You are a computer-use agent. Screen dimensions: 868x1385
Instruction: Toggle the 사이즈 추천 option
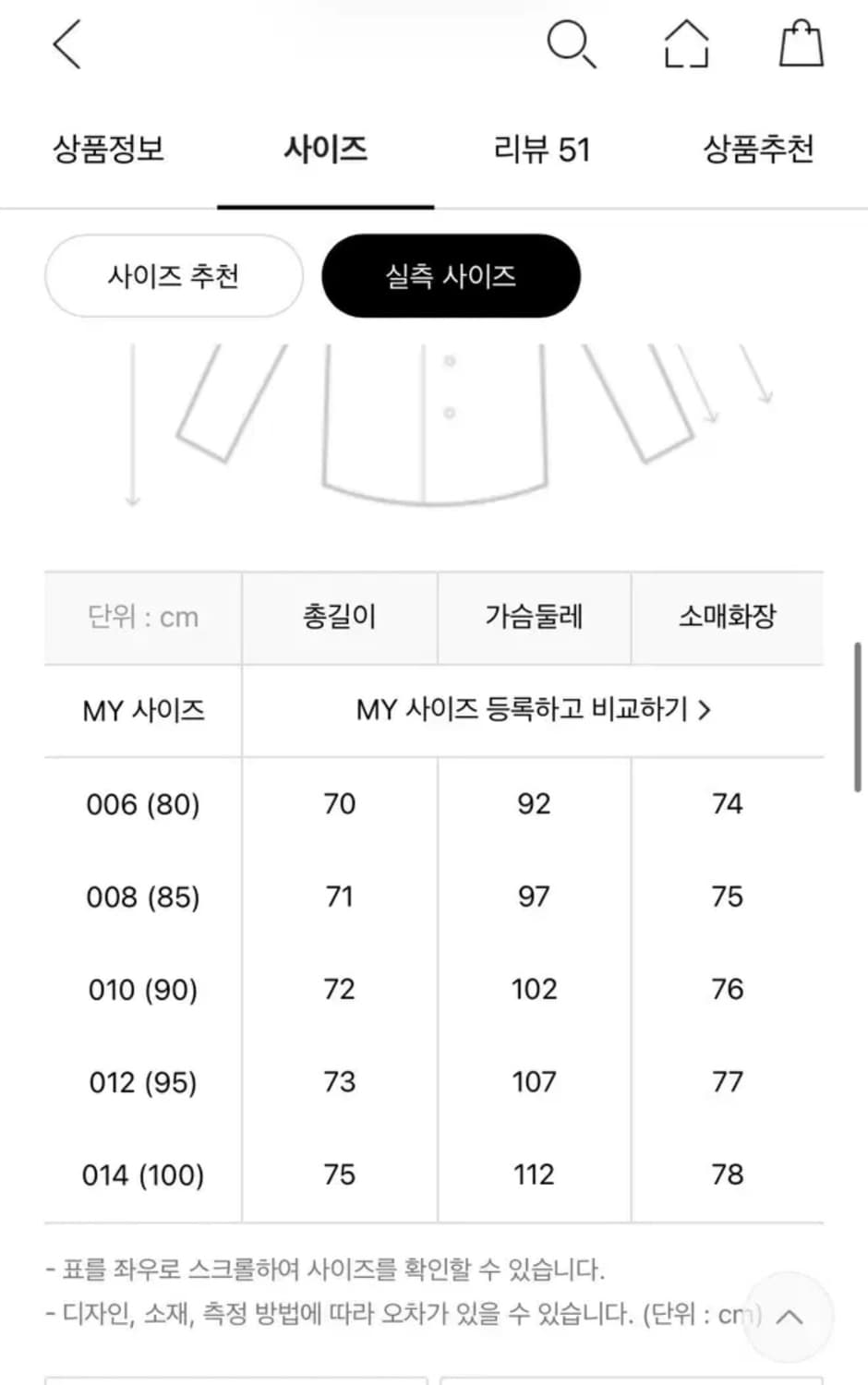coord(174,276)
